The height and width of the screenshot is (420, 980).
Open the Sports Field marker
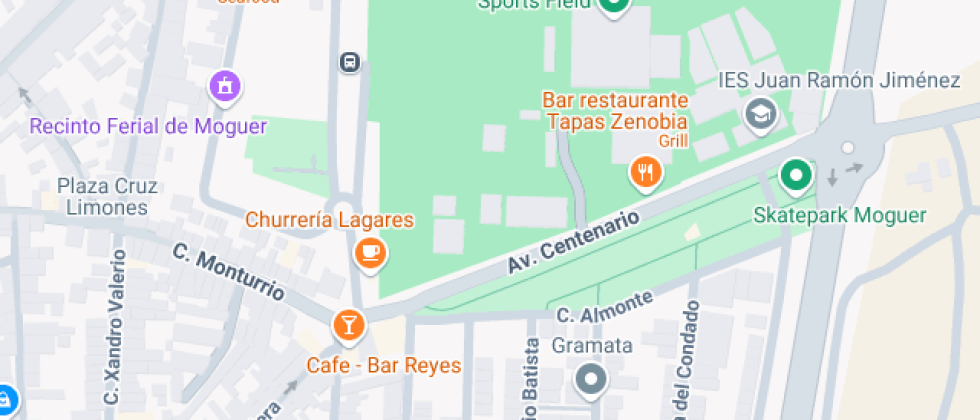[x=613, y=6]
